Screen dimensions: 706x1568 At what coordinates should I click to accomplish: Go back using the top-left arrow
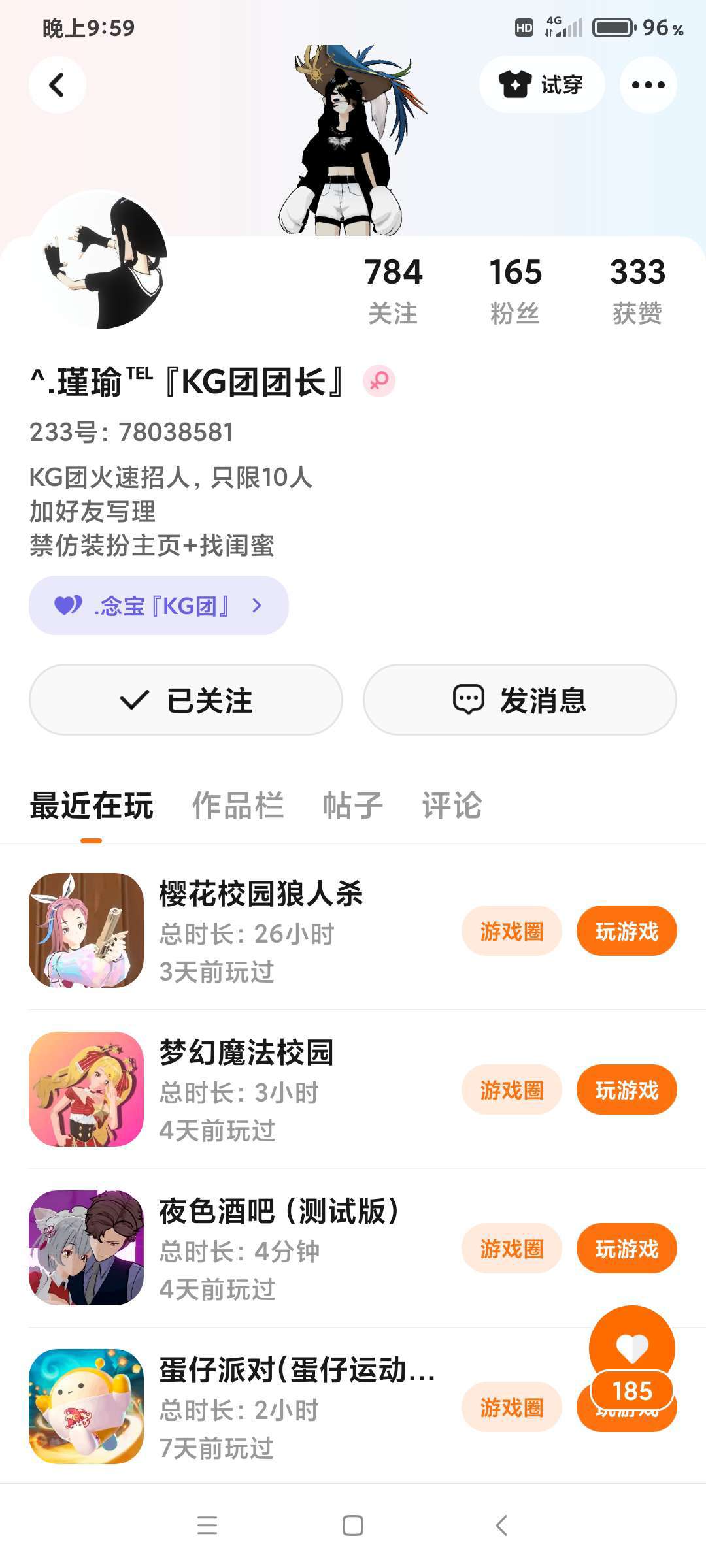coord(57,85)
